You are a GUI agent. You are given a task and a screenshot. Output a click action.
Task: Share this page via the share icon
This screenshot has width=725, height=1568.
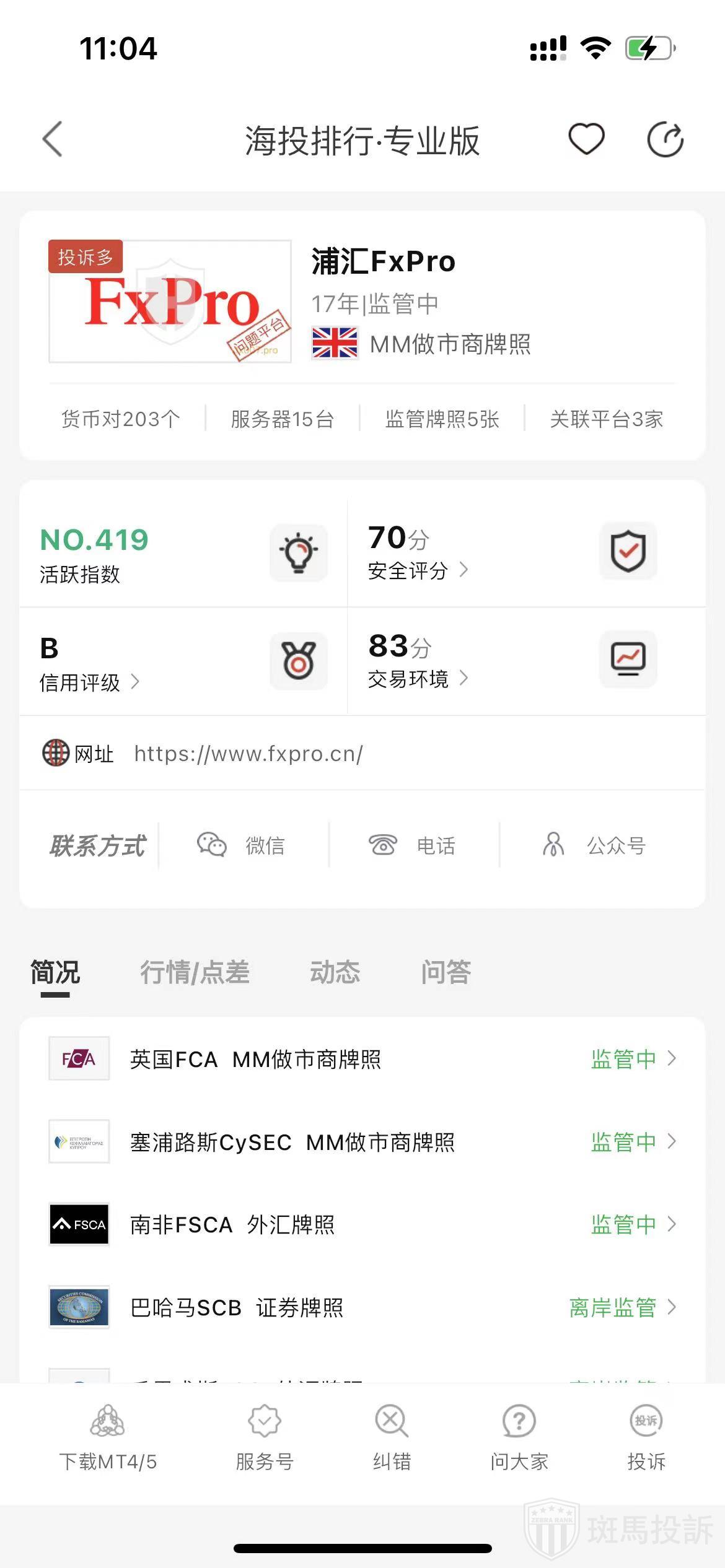coord(665,140)
